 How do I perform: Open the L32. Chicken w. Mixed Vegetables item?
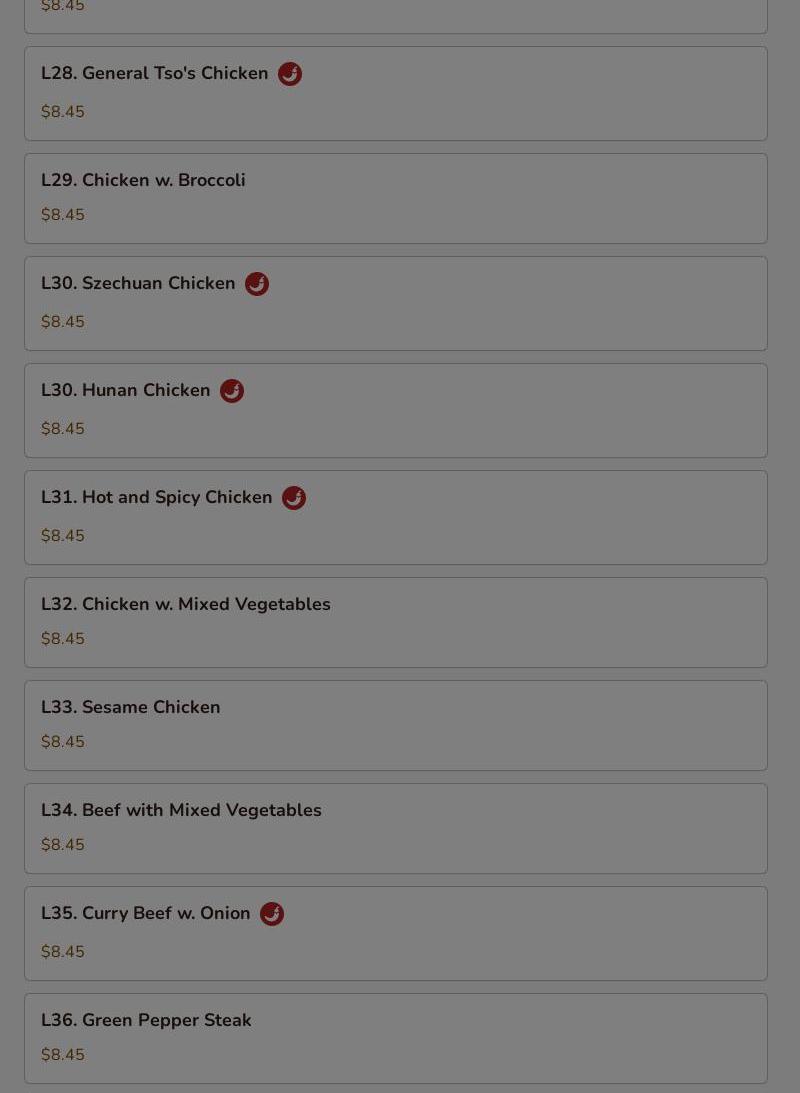point(395,621)
